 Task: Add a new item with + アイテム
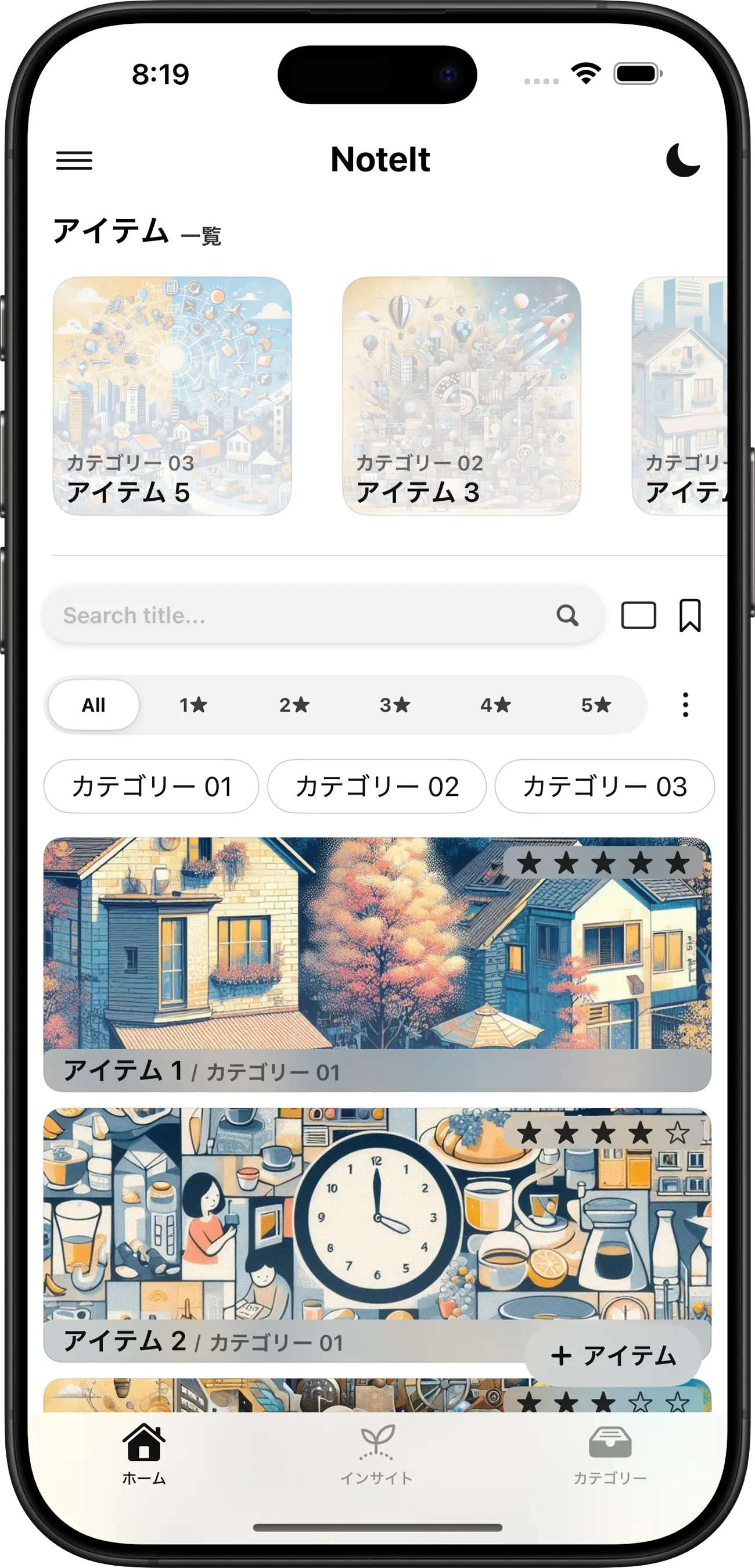613,1356
